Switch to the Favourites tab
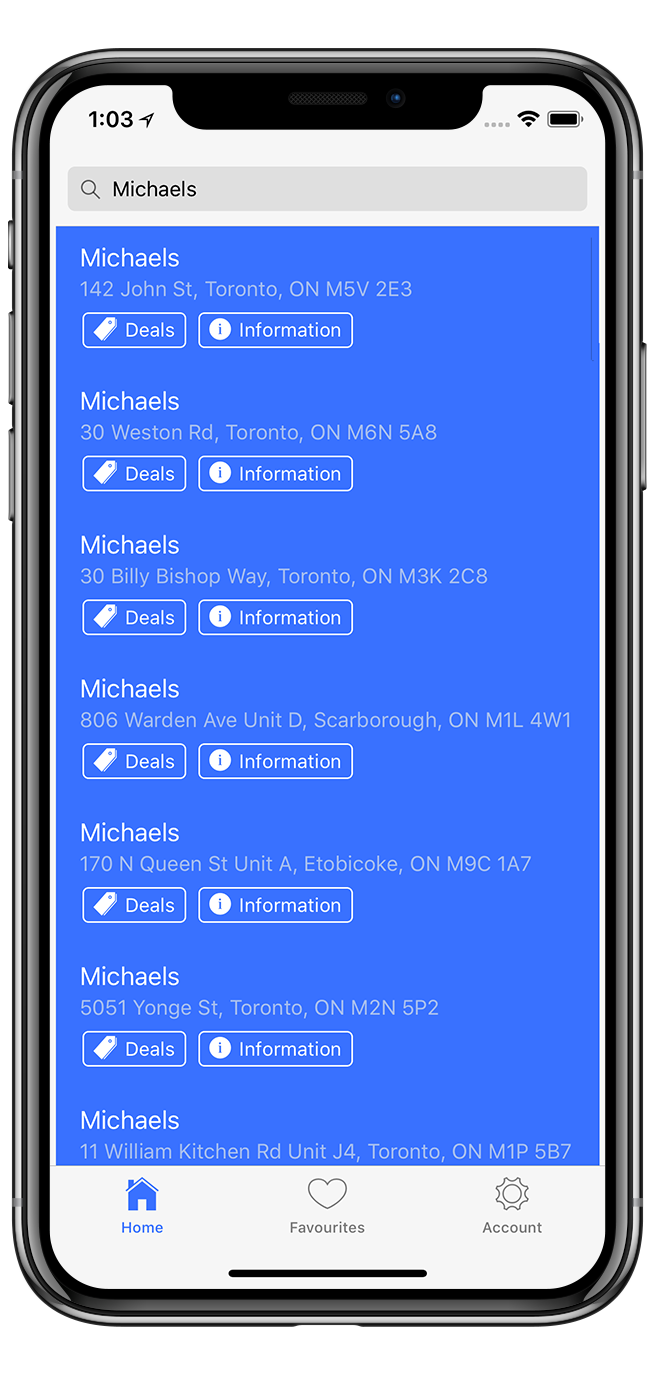Viewport: 652px width, 1378px height. [327, 1207]
